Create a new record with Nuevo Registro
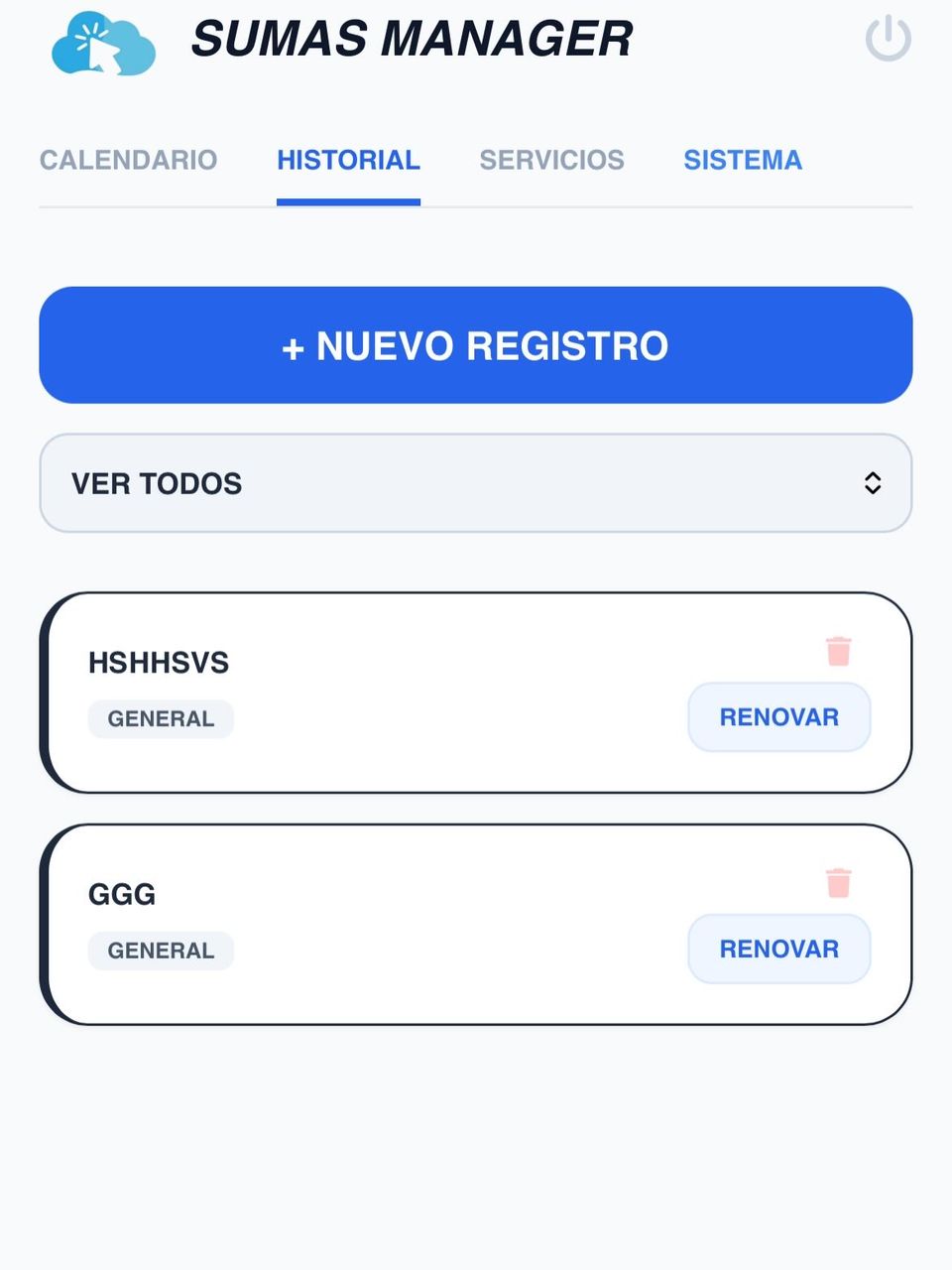The width and height of the screenshot is (952, 1270). coord(476,345)
